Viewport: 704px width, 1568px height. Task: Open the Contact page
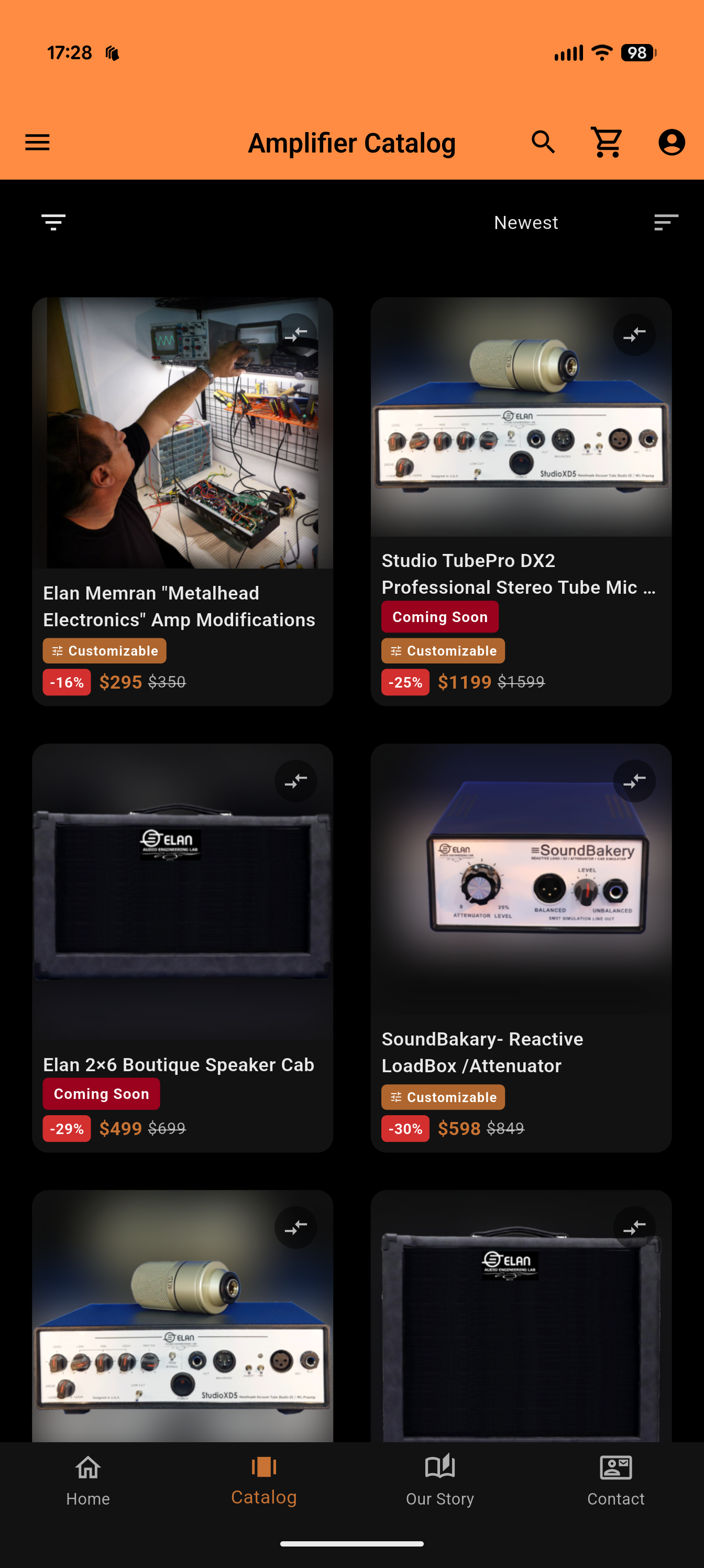[616, 1491]
